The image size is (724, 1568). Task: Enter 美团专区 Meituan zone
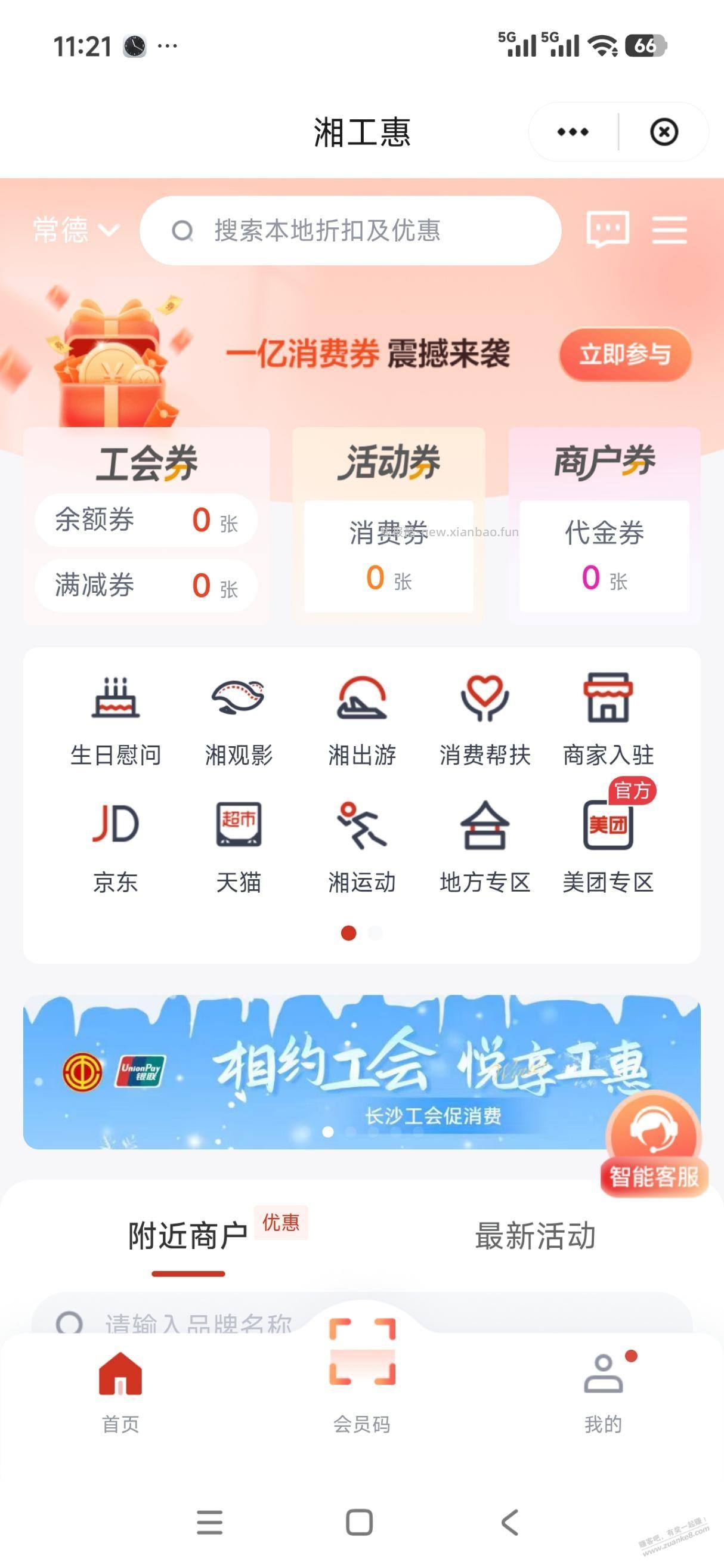(608, 846)
